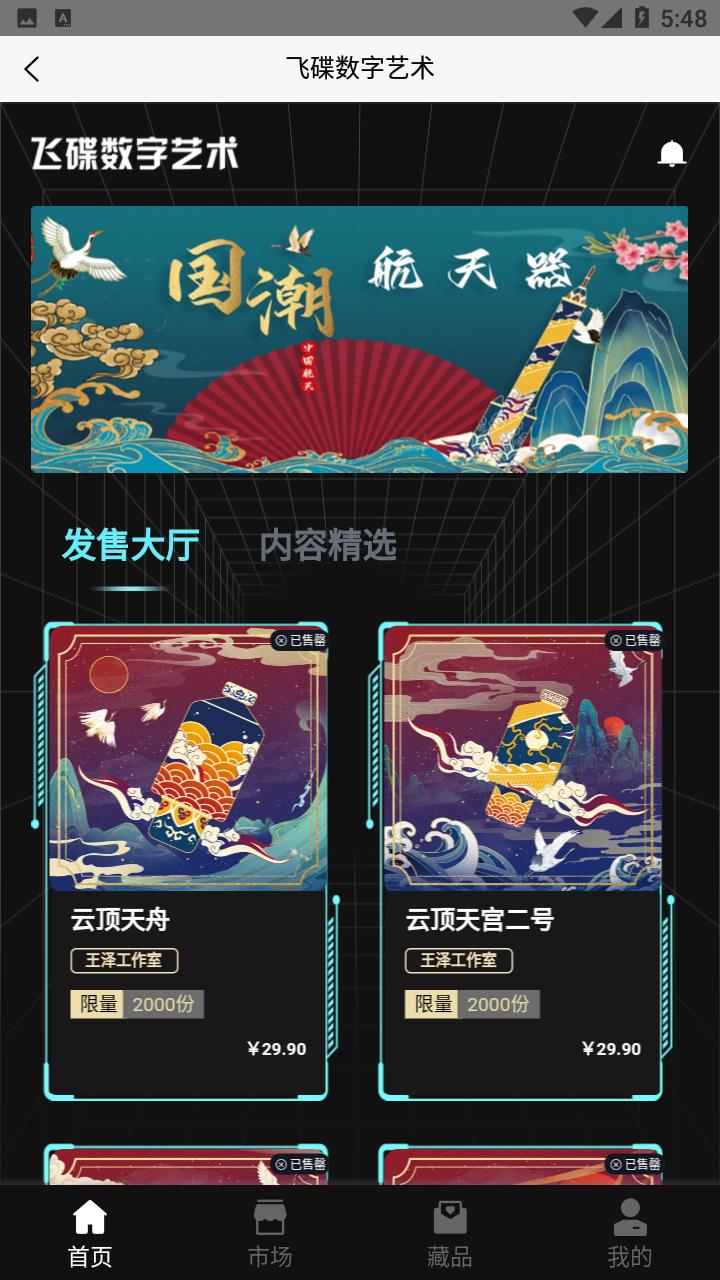Open the notifications bell
720x1280 pixels.
(x=671, y=154)
